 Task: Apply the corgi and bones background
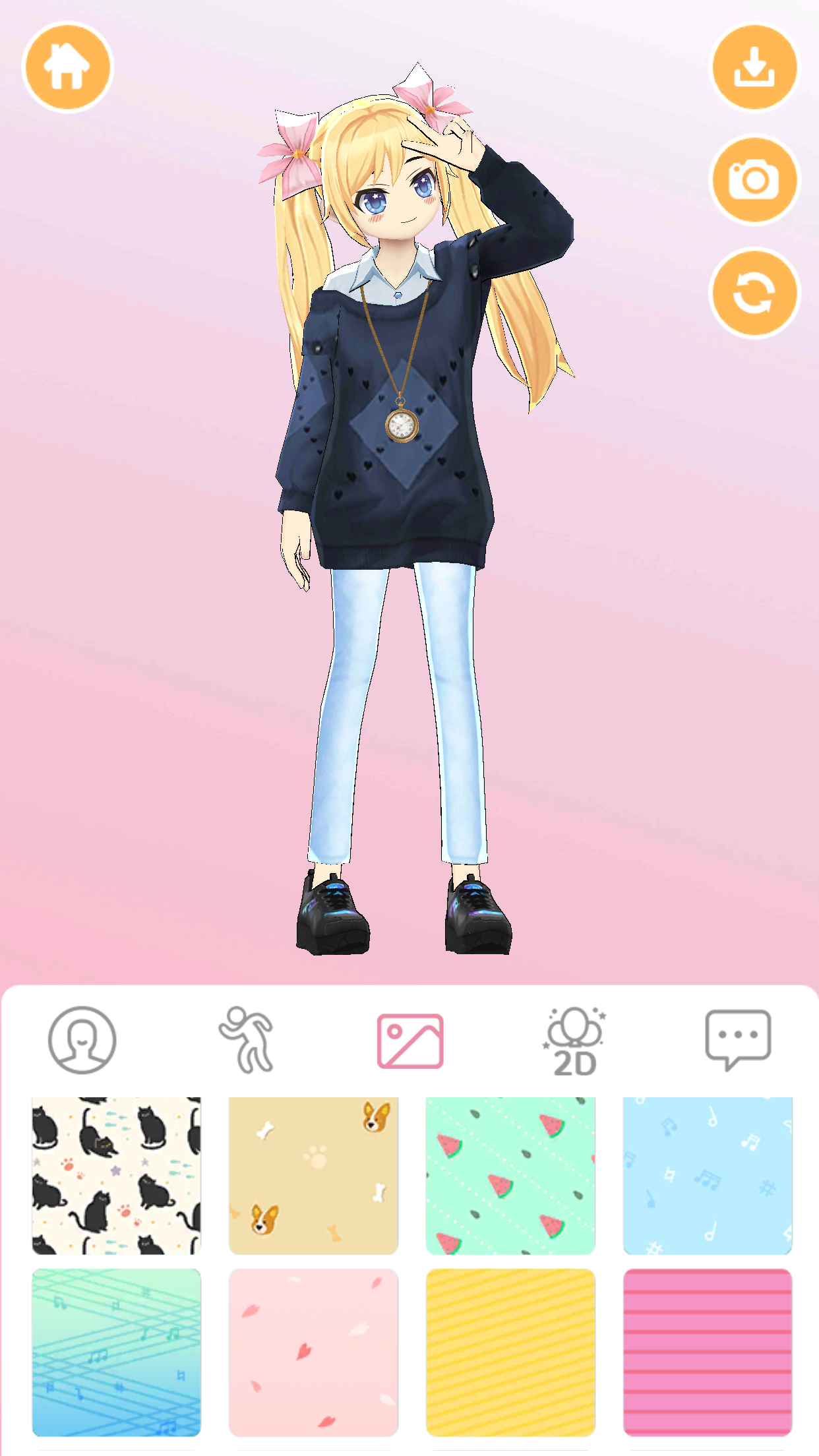pyautogui.click(x=313, y=1176)
